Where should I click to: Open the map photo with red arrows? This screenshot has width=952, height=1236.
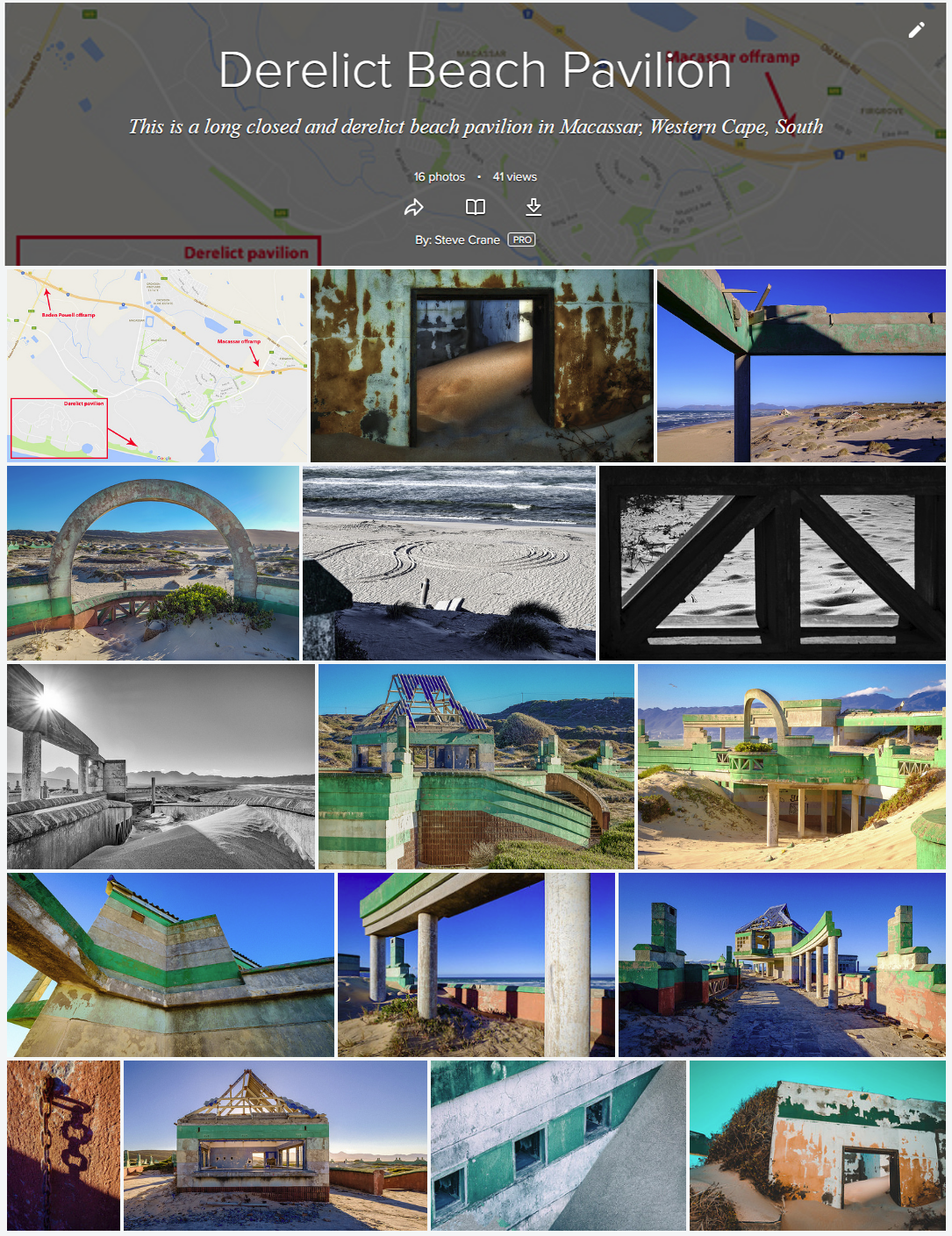click(158, 365)
